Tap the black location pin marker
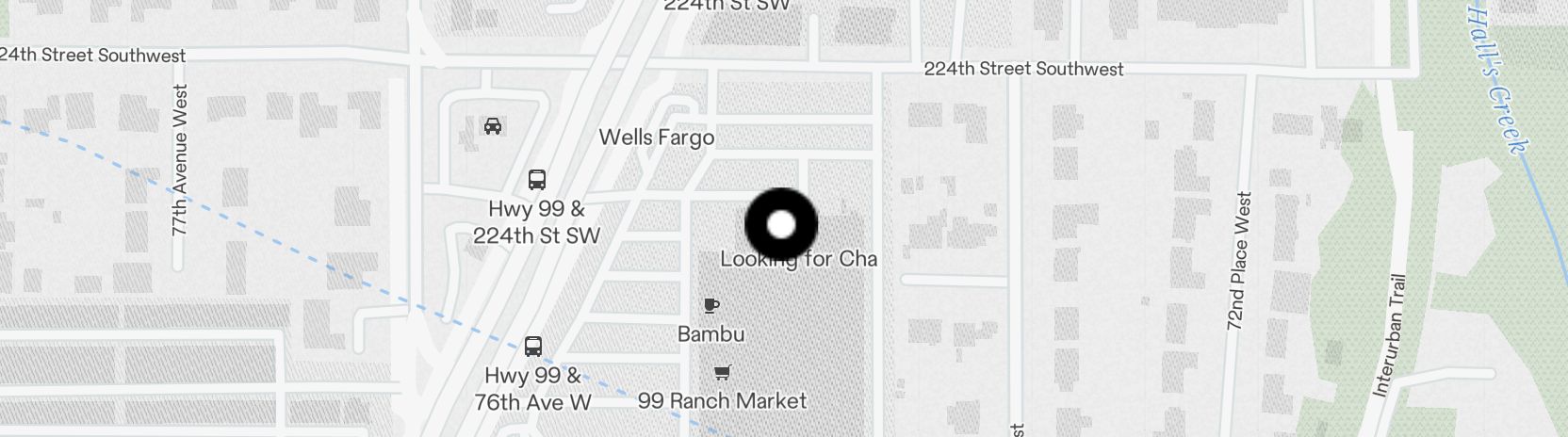Viewport: 1568px width, 437px height. point(781,225)
